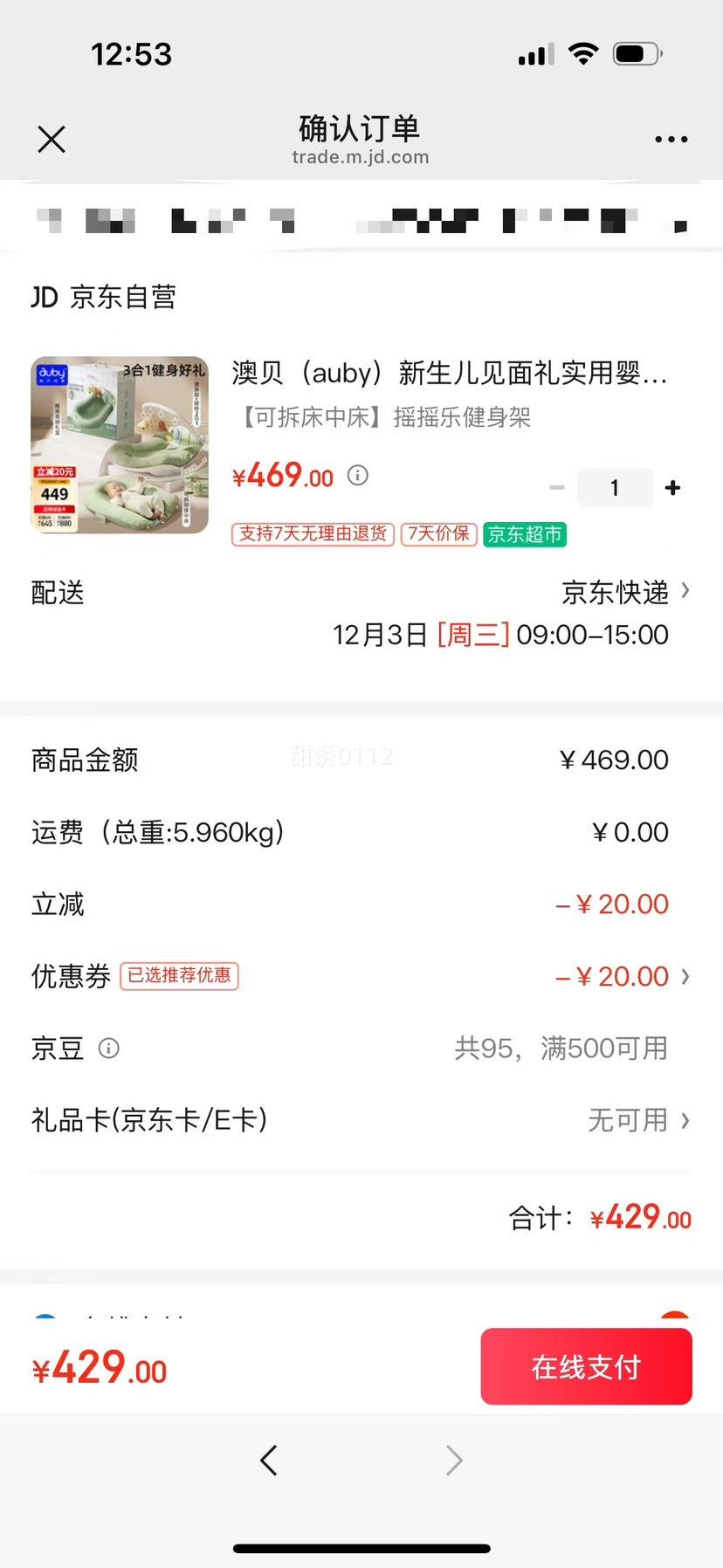This screenshot has width=723, height=1568.
Task: Go back with the browser back arrow
Action: tap(269, 1460)
